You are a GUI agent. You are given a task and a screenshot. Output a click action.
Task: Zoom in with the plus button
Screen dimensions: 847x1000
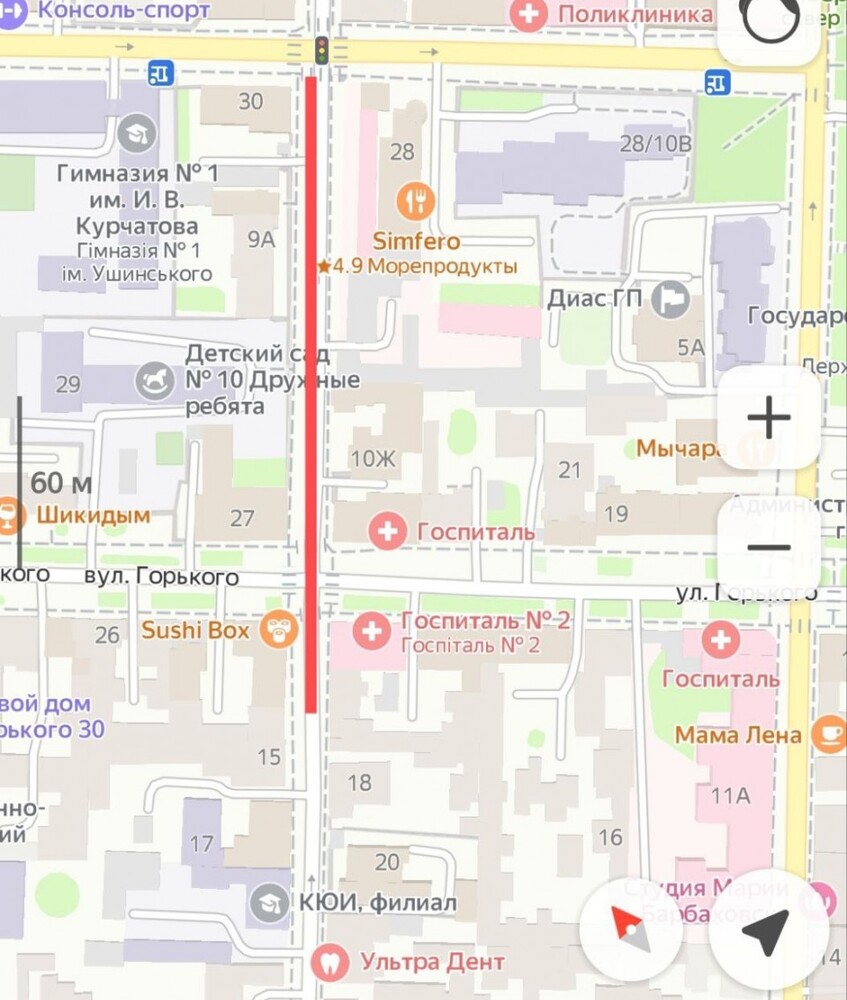click(x=768, y=418)
